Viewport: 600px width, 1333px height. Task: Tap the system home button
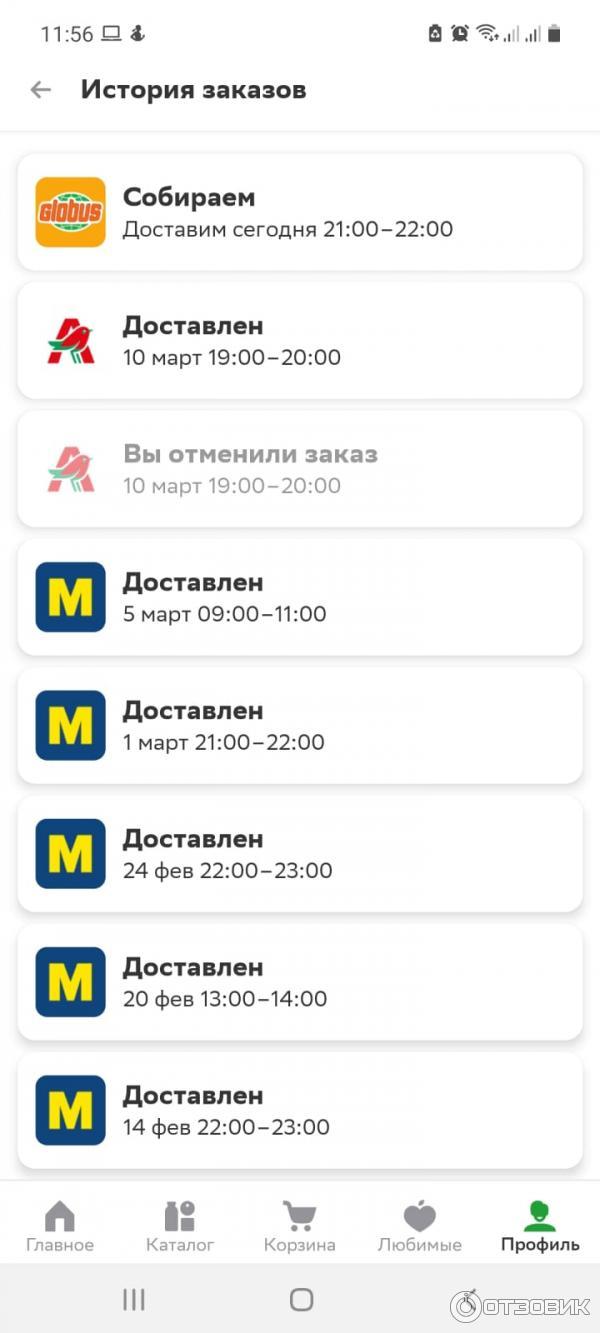point(301,1300)
